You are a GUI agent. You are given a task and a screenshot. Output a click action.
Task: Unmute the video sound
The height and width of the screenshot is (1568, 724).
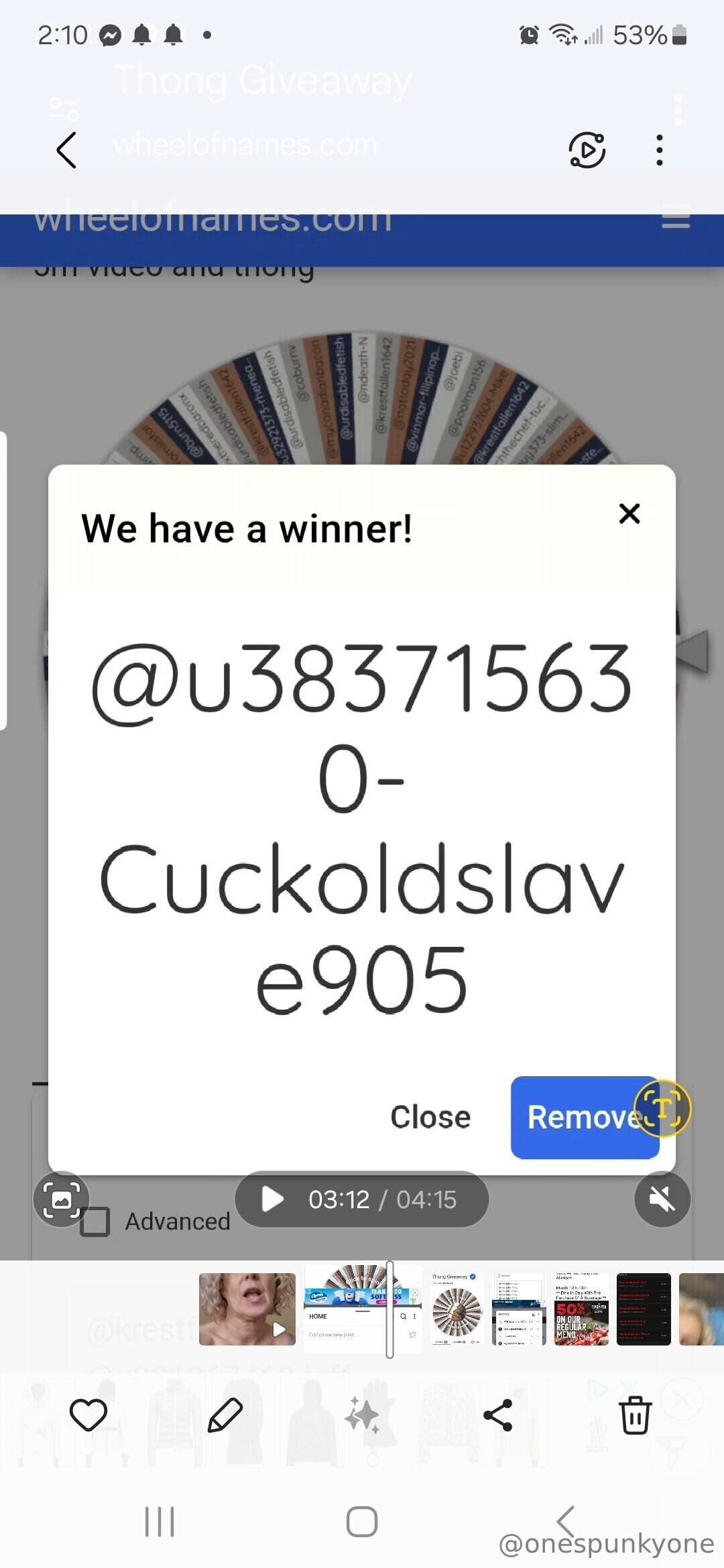(x=662, y=1199)
